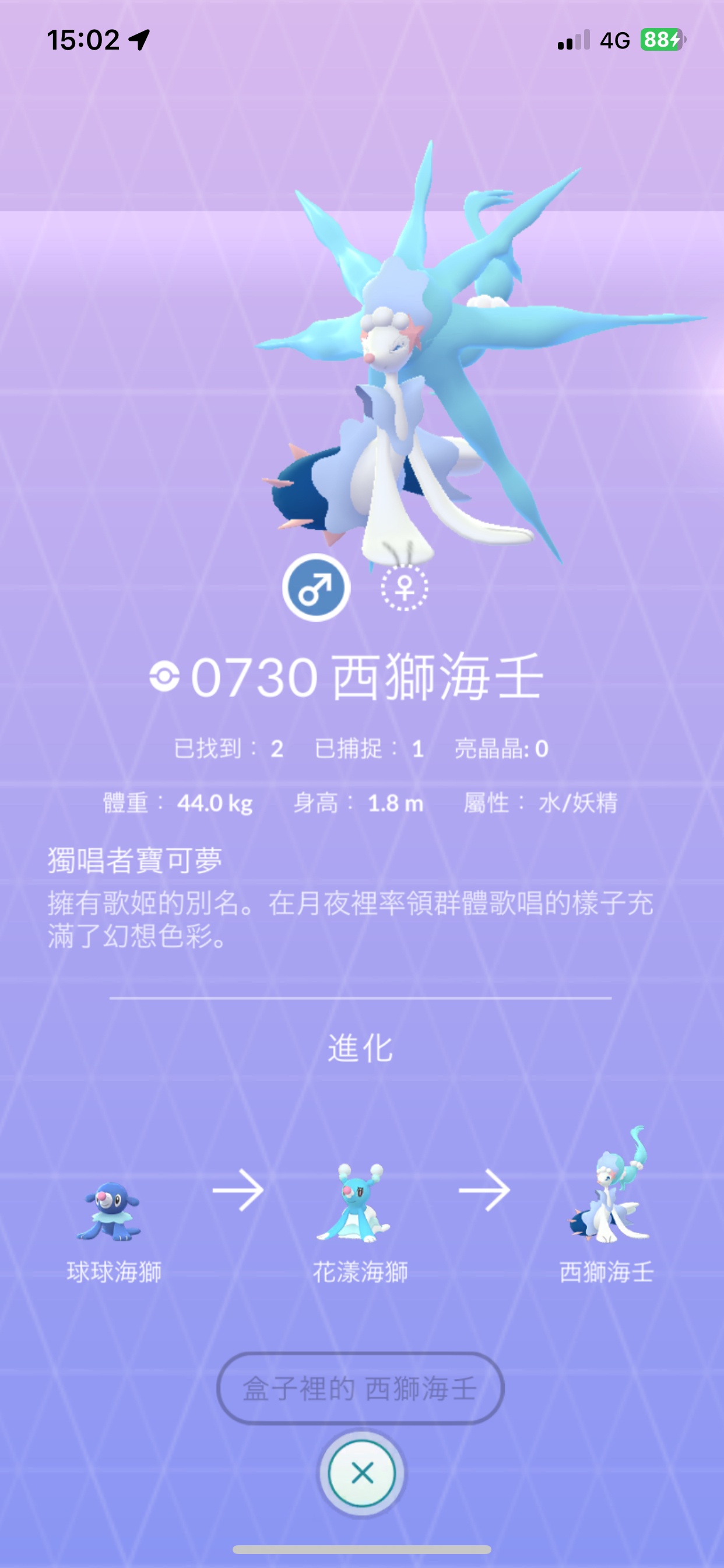Switch to the female gender icon
724x1568 pixels.
[x=405, y=587]
